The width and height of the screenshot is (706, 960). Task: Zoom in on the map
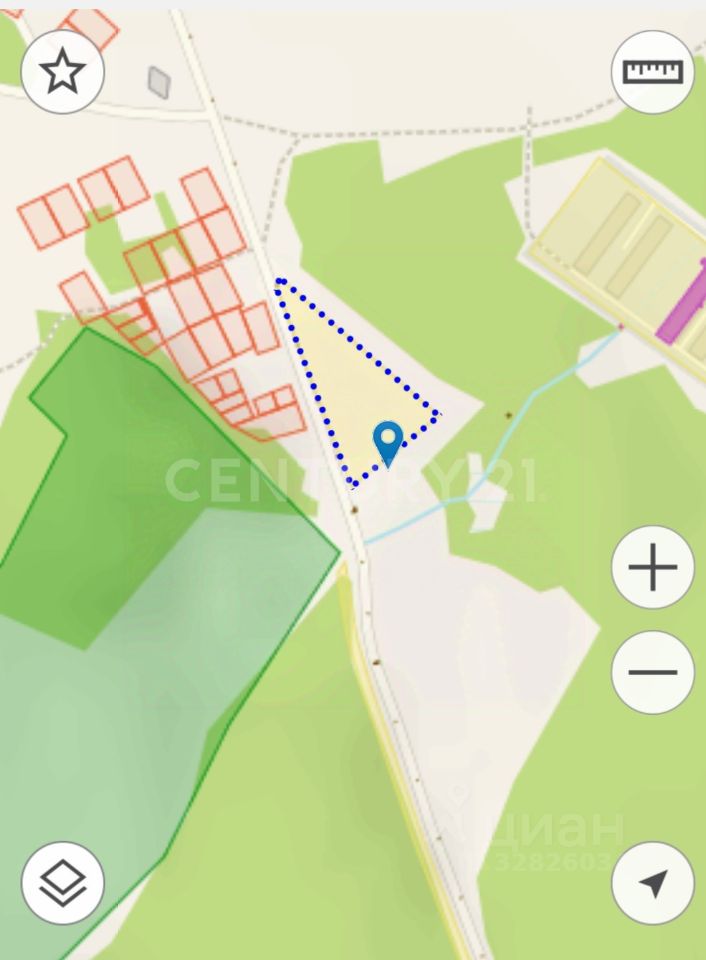652,568
